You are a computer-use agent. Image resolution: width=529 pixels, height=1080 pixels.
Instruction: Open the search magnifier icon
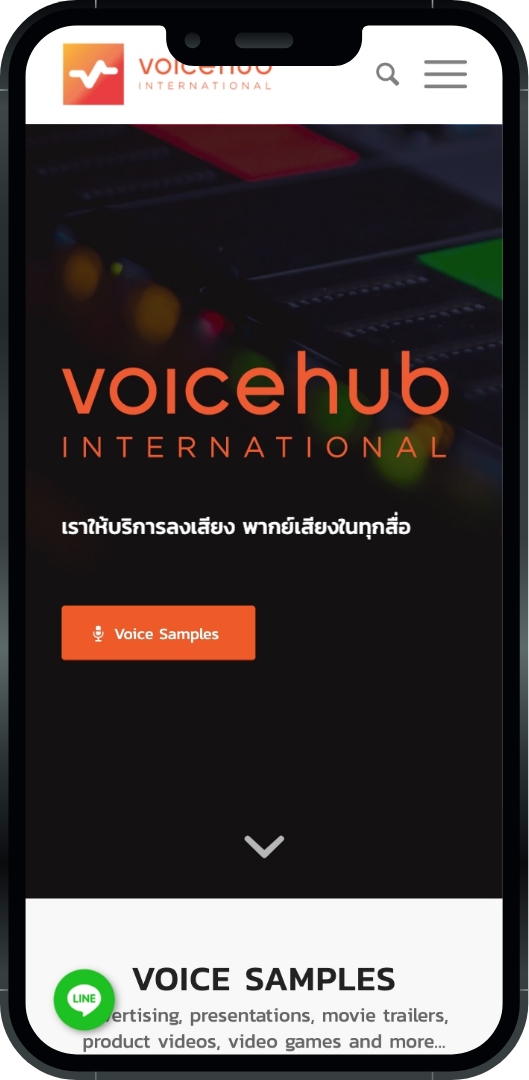(x=388, y=74)
